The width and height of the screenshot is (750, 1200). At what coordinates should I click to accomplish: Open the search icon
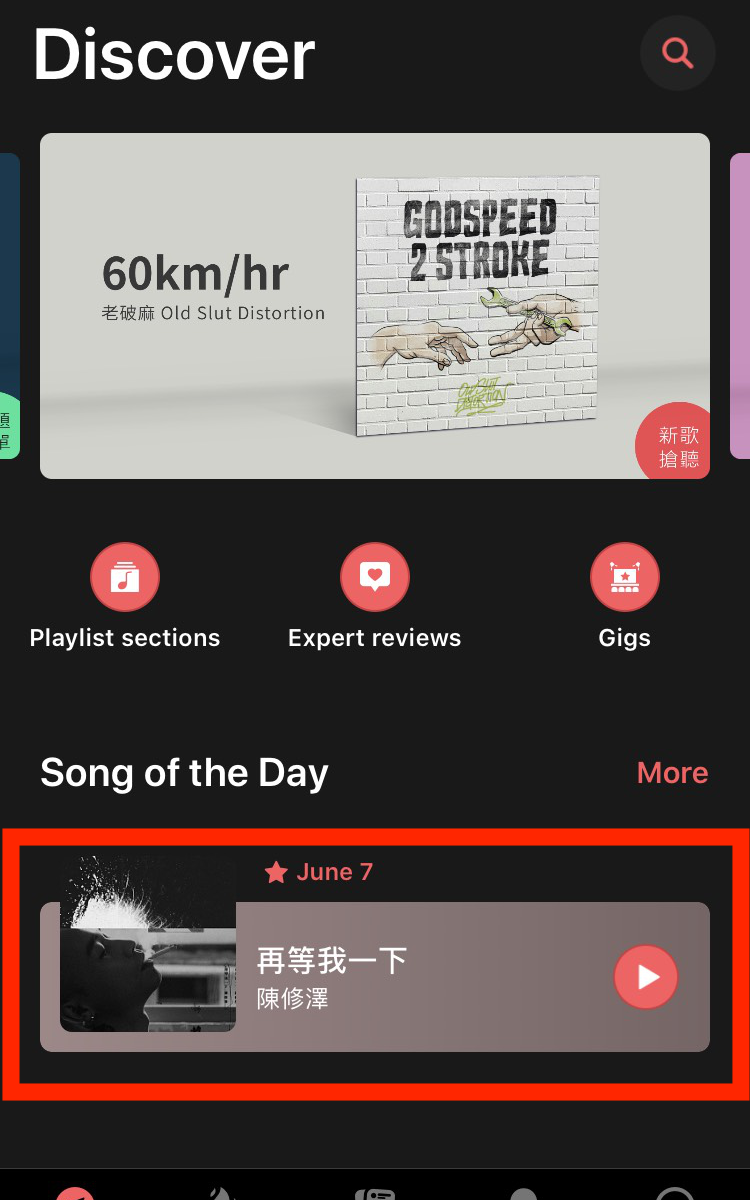(677, 53)
